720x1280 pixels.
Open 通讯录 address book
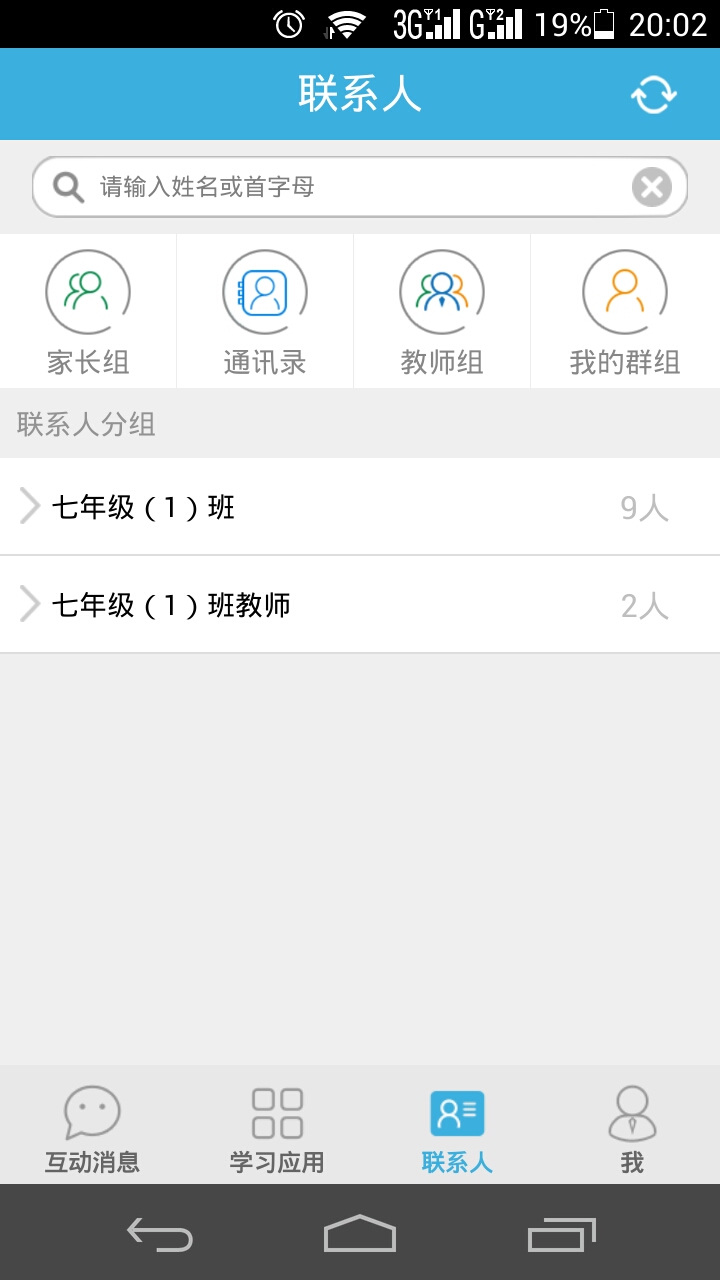(265, 312)
